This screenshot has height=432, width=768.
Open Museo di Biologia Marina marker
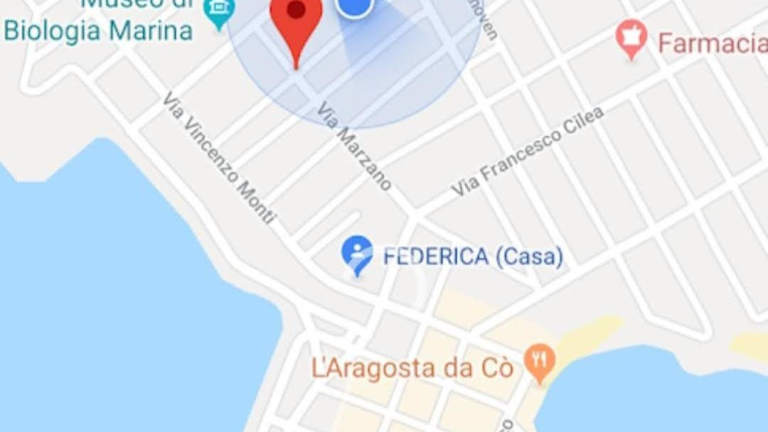218,12
